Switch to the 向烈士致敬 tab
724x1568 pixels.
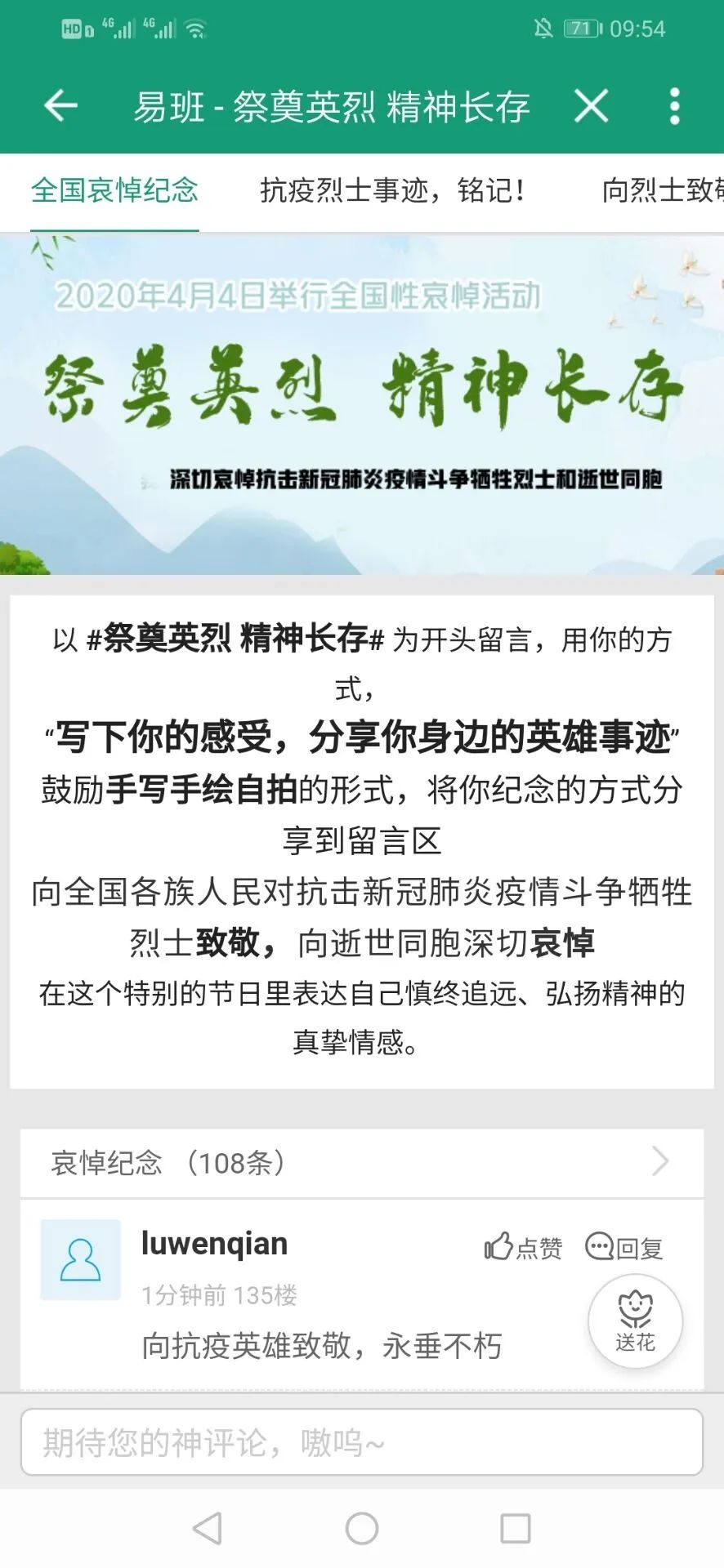tap(662, 191)
